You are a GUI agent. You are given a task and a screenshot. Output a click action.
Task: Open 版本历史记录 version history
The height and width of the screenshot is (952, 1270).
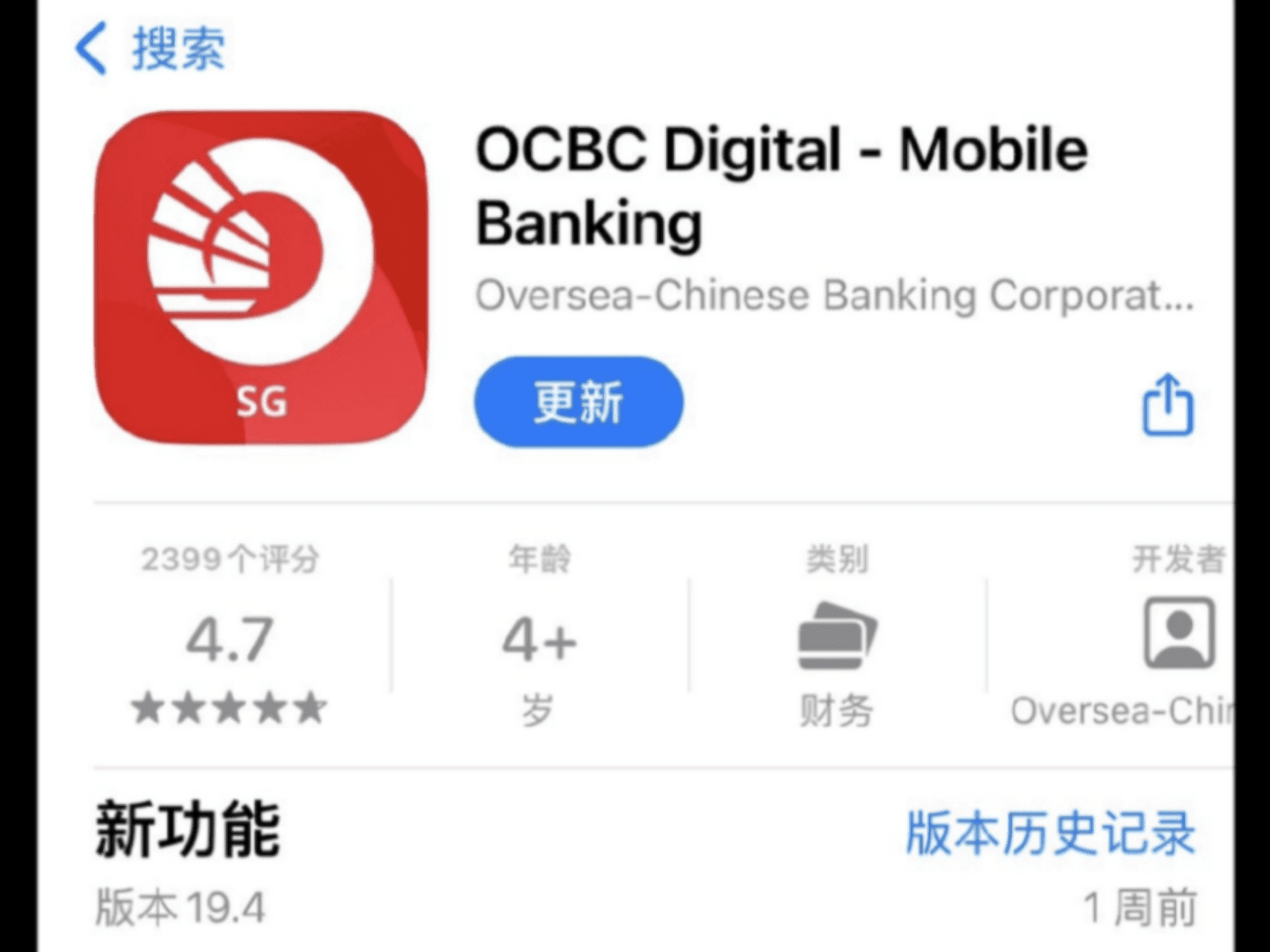point(1051,833)
